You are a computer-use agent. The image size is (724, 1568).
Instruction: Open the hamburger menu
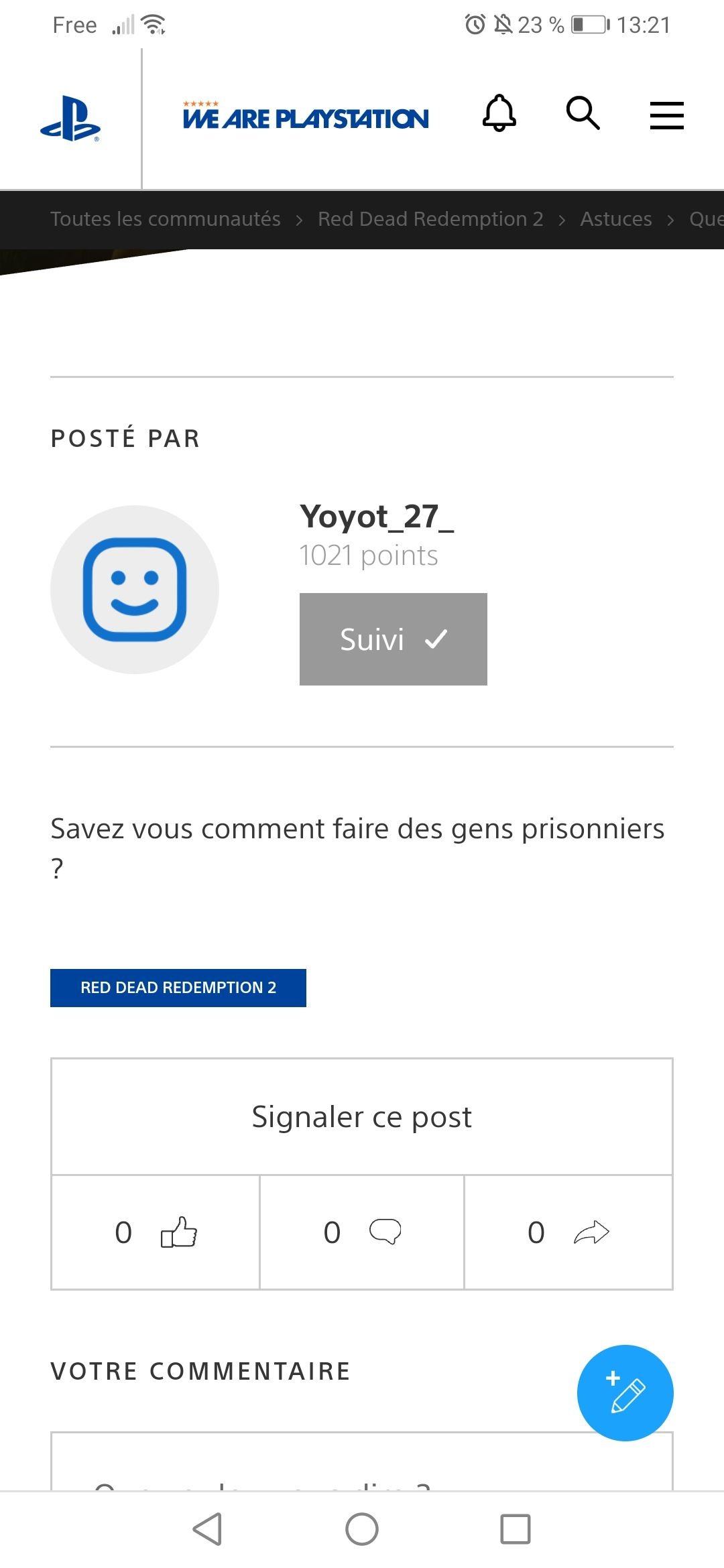point(667,115)
